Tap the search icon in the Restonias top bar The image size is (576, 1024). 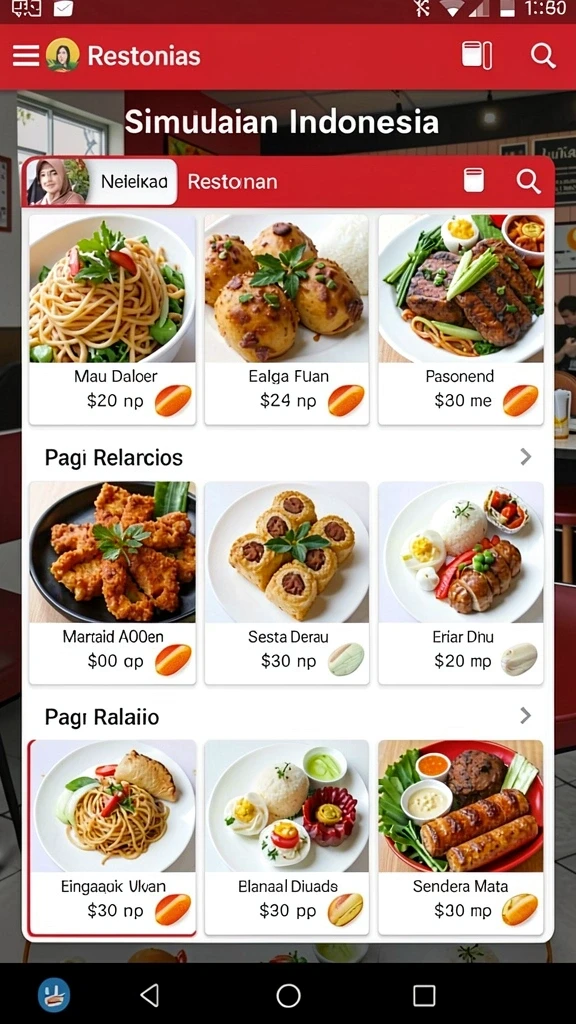(x=543, y=56)
